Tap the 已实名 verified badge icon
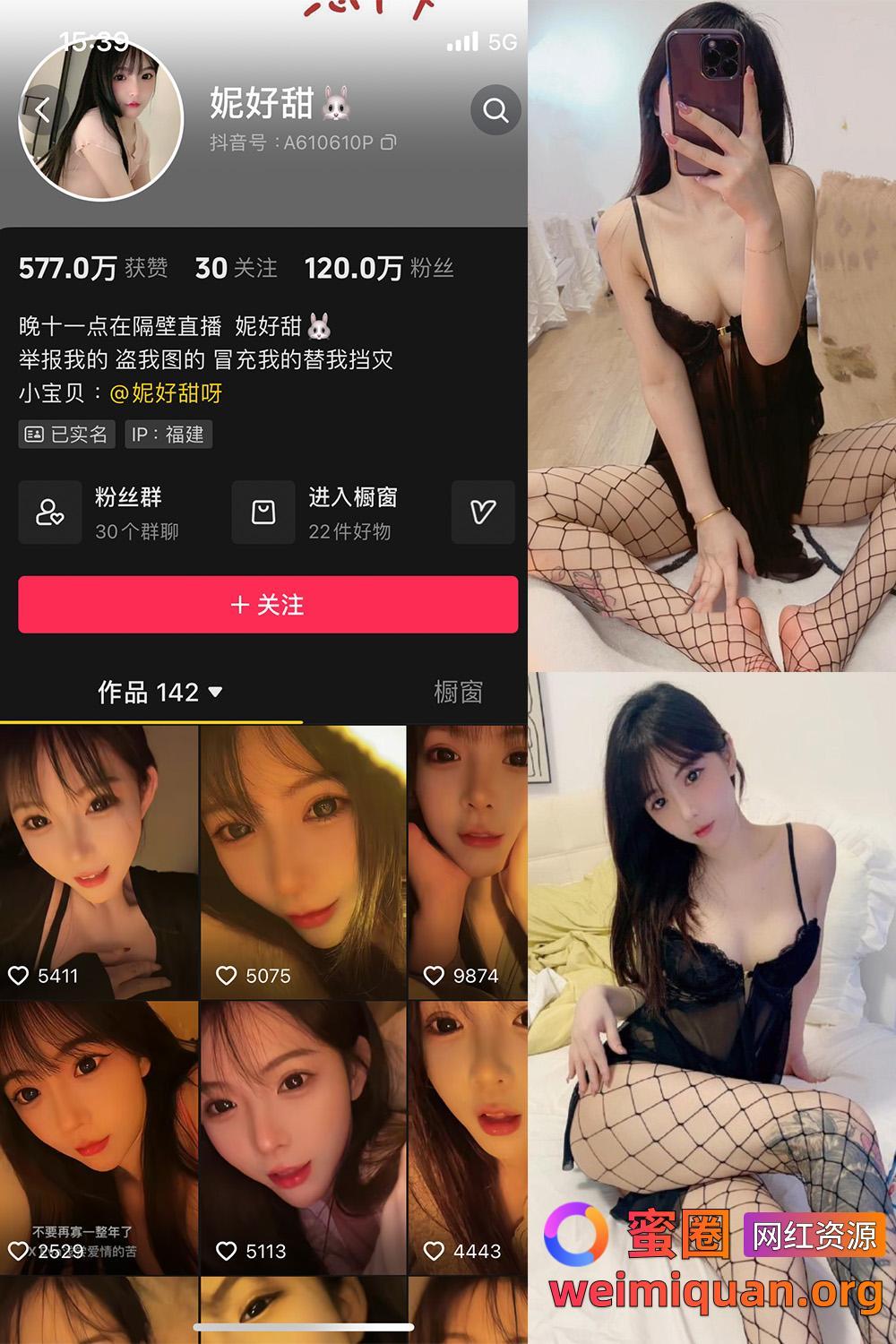 (34, 435)
